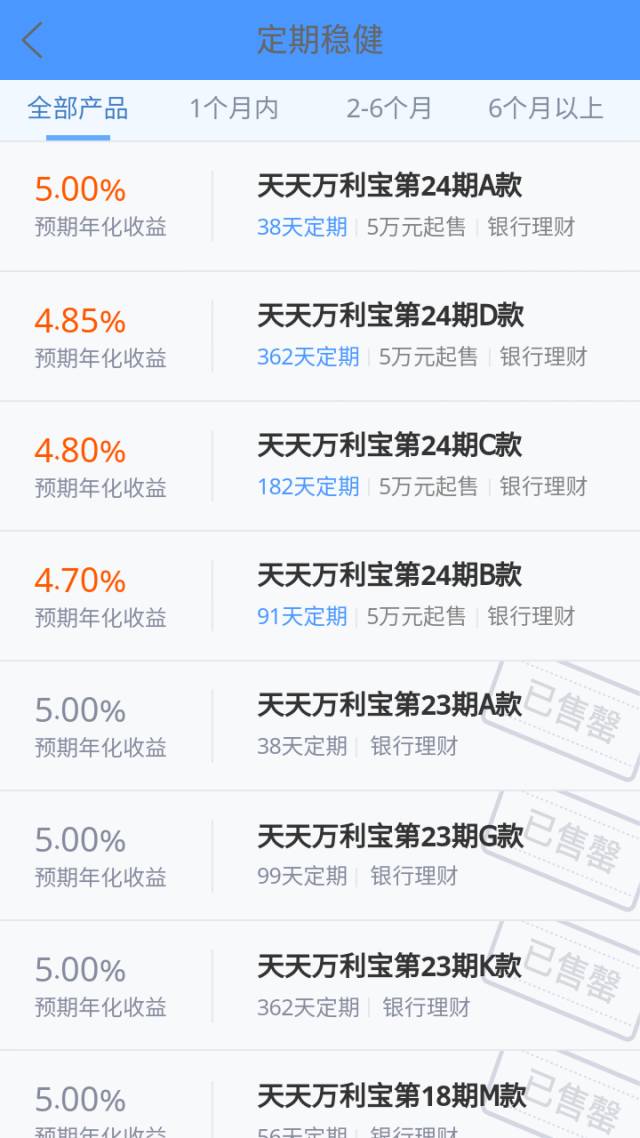Open sold-out 天天万利宝第23期A款

[x=320, y=726]
